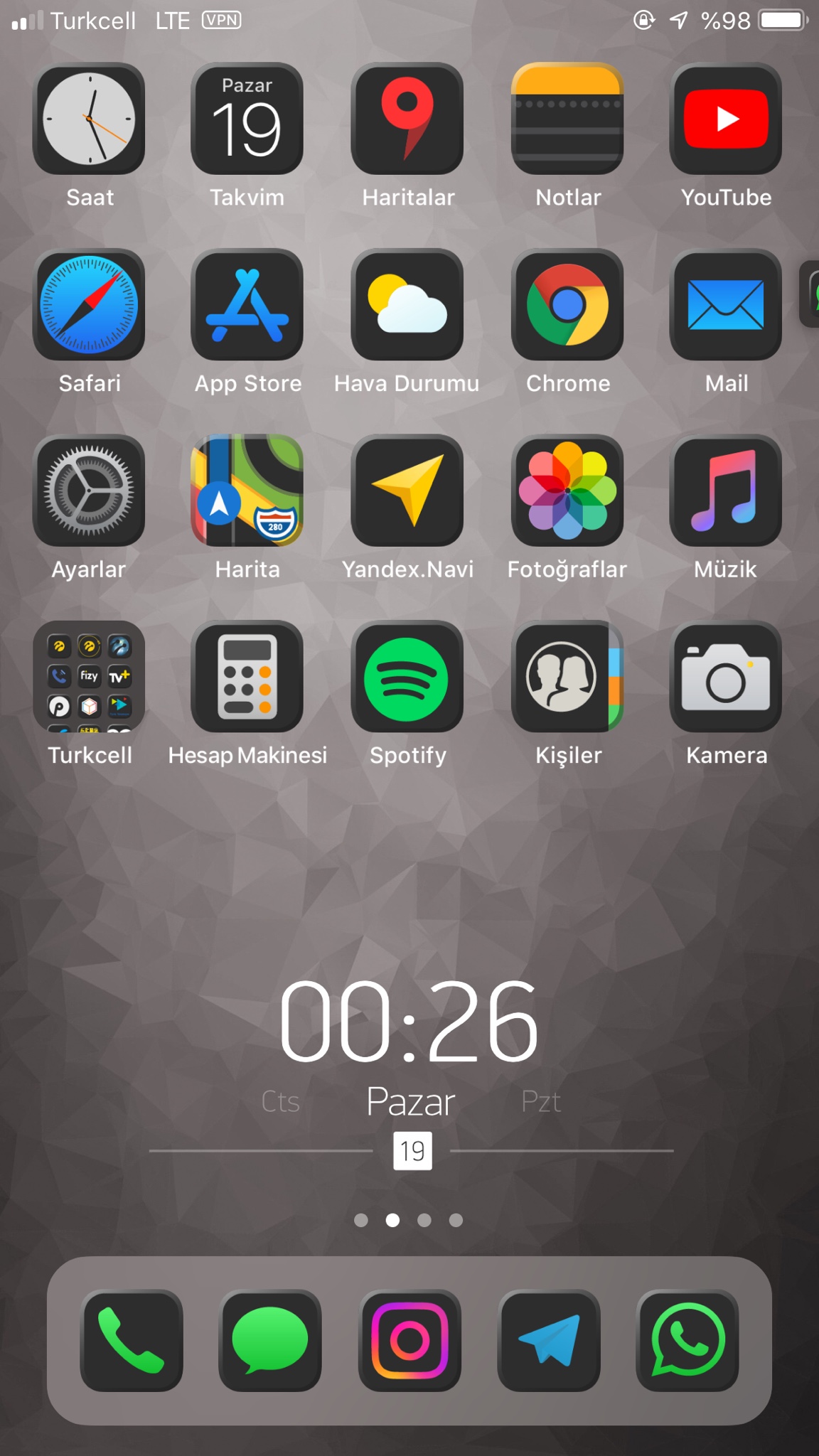Open the Mail app
The image size is (819, 1456).
726,305
